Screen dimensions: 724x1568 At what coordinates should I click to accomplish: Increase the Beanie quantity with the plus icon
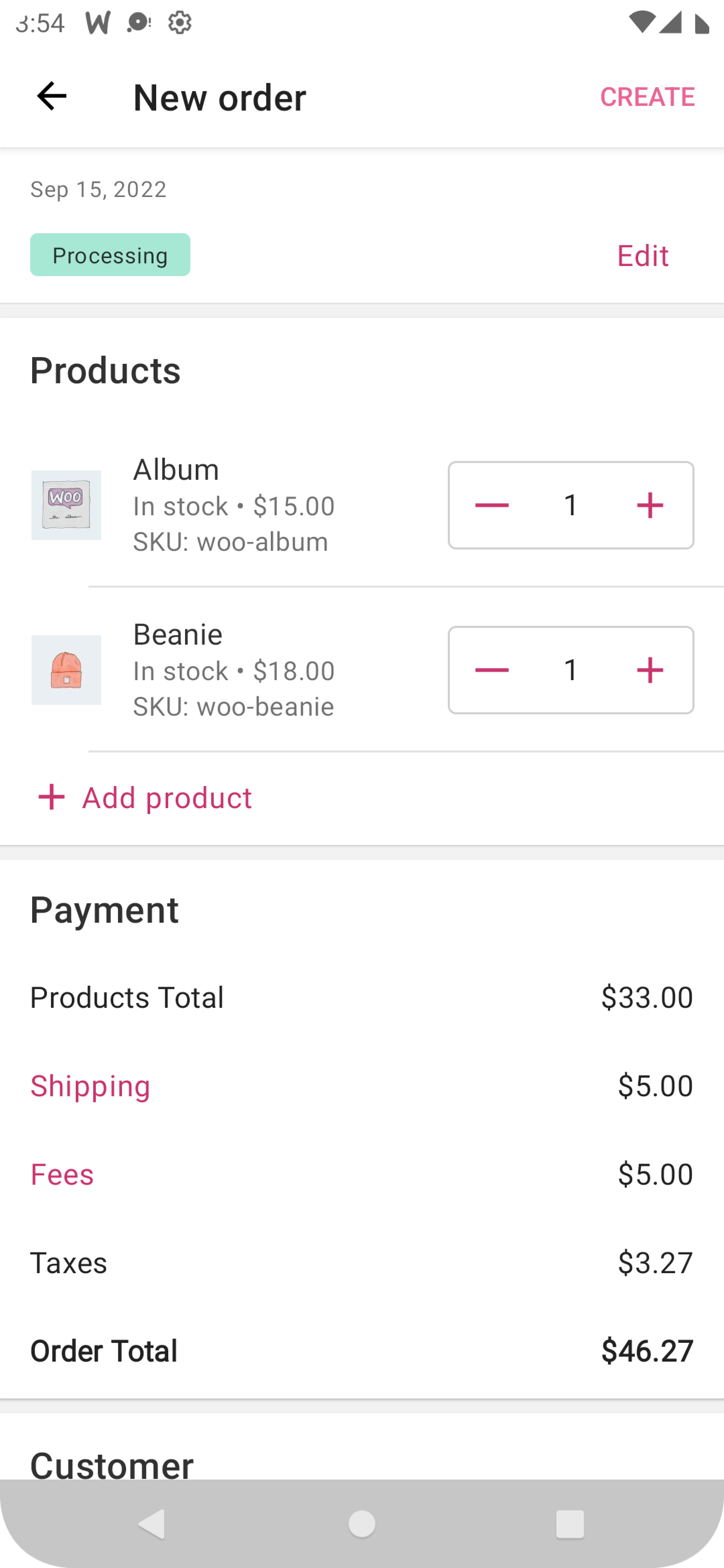[650, 669]
